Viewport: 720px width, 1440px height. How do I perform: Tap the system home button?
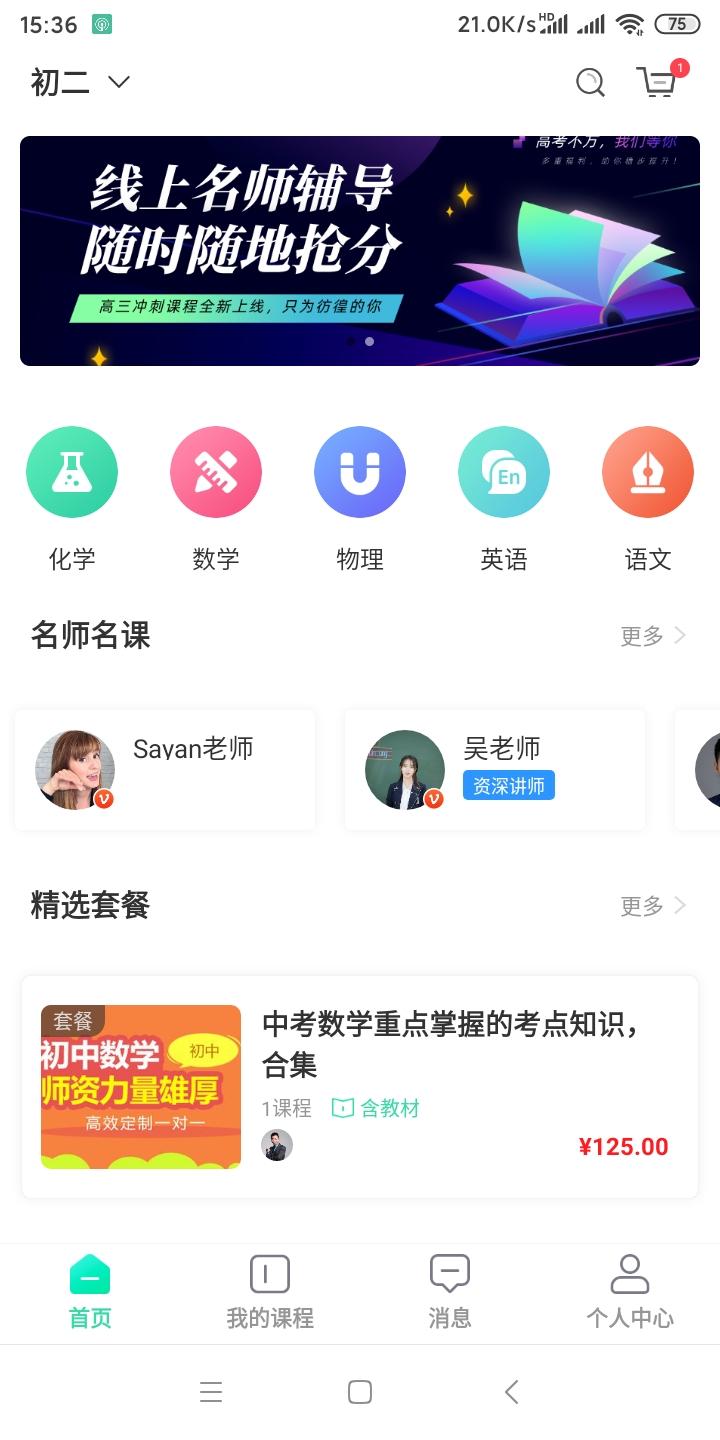360,1392
